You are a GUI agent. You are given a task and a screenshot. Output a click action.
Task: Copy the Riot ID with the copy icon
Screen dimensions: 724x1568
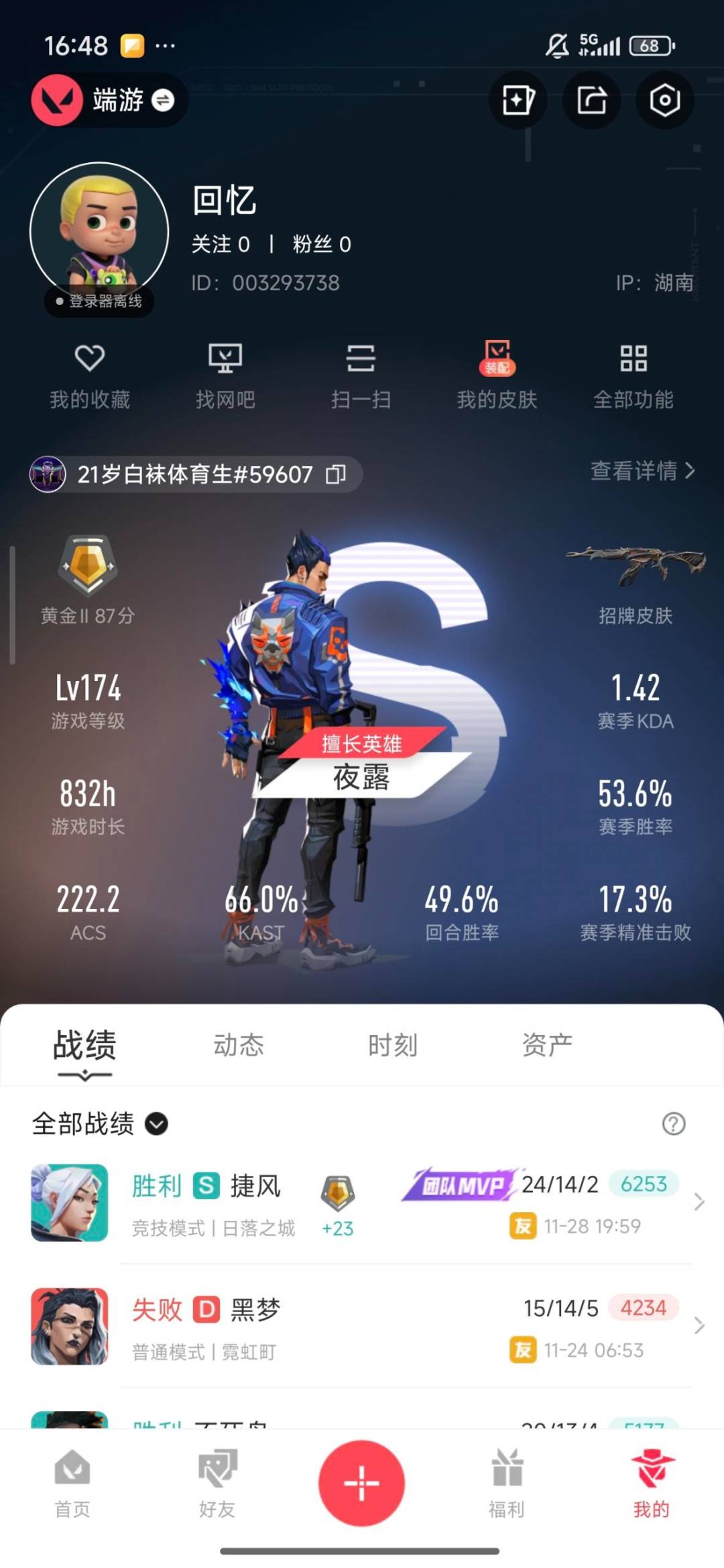click(x=337, y=475)
